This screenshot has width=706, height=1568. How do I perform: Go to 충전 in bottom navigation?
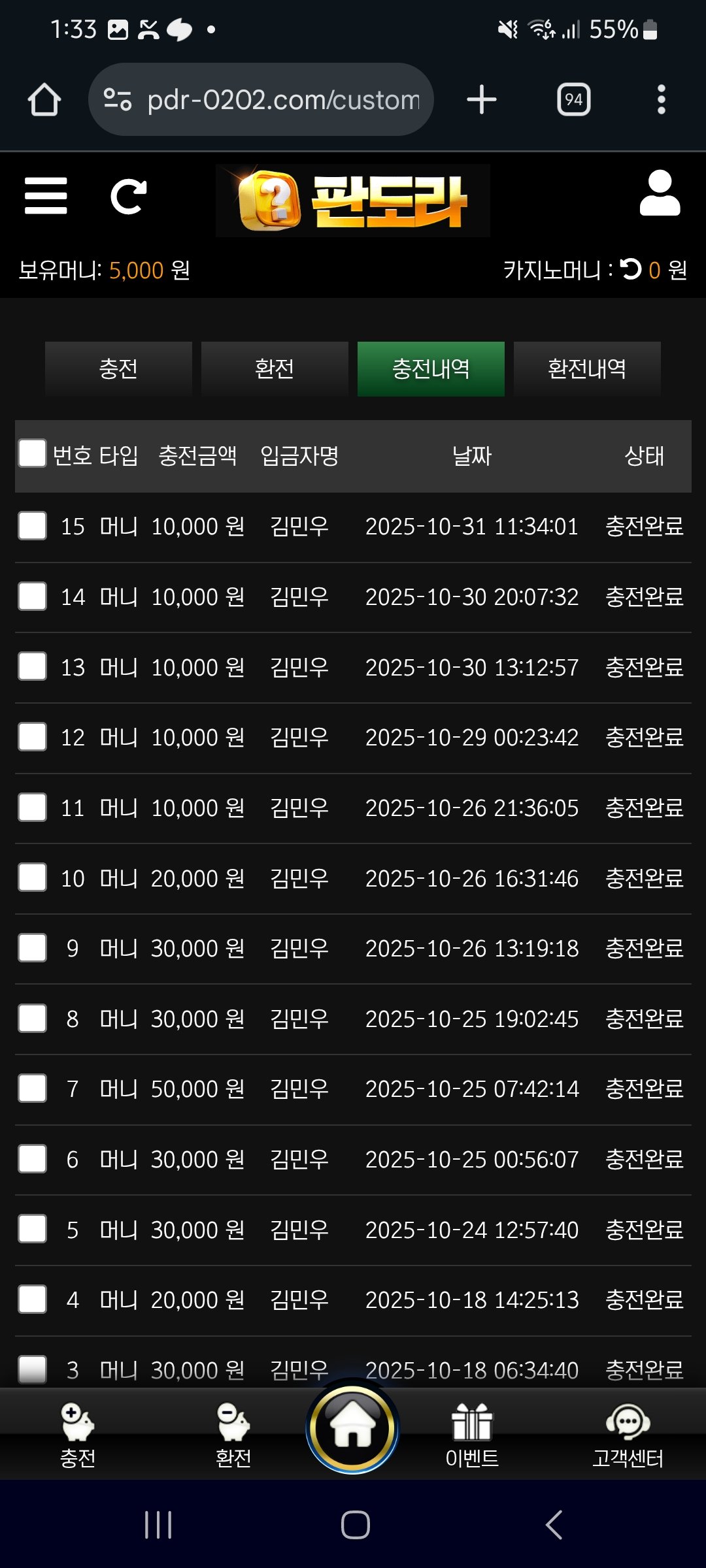[x=78, y=1435]
